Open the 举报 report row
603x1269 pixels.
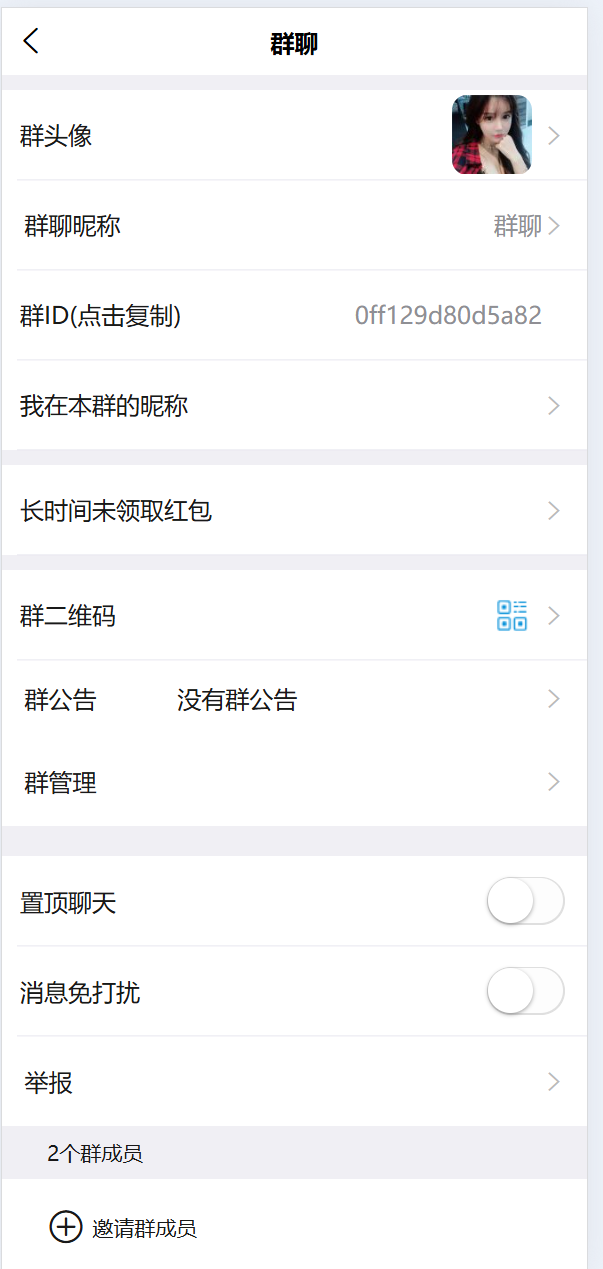tap(292, 1082)
